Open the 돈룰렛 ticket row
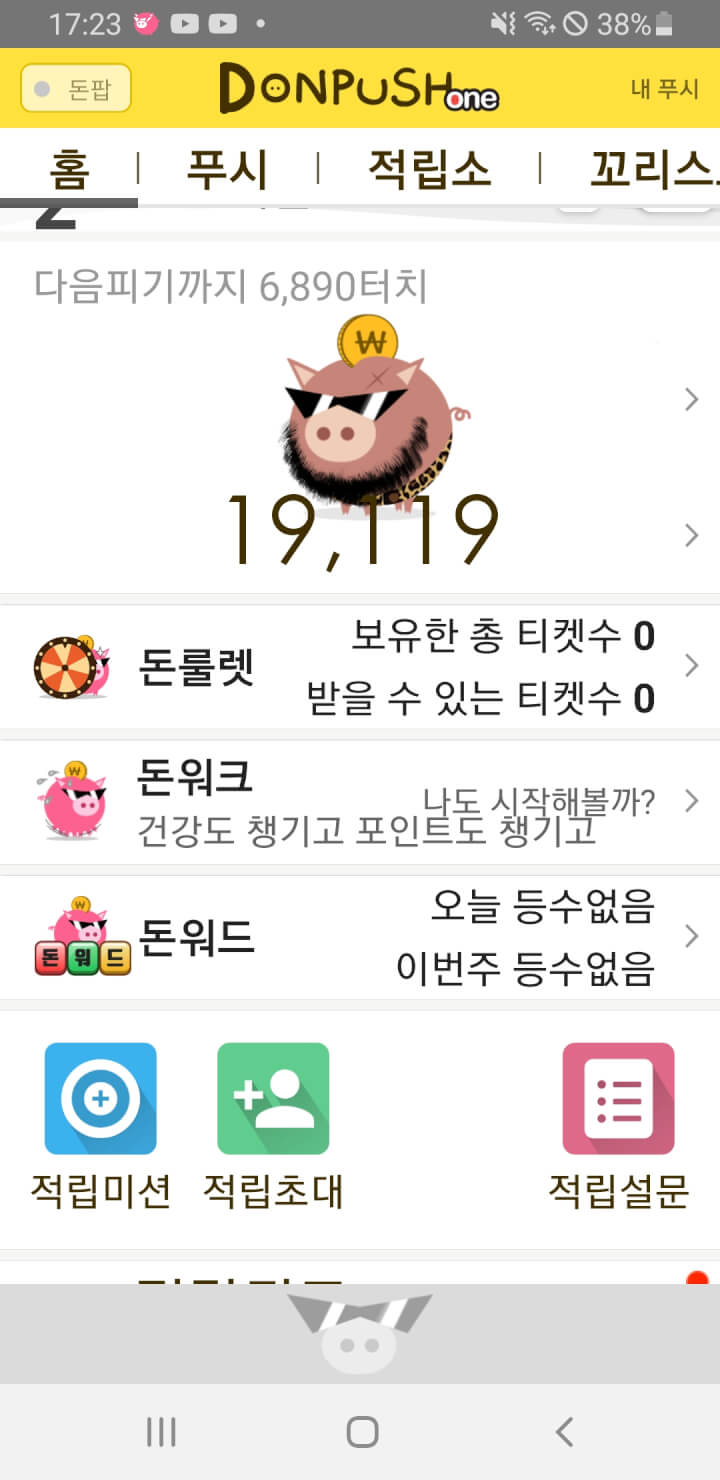The height and width of the screenshot is (1480, 720). tap(360, 666)
